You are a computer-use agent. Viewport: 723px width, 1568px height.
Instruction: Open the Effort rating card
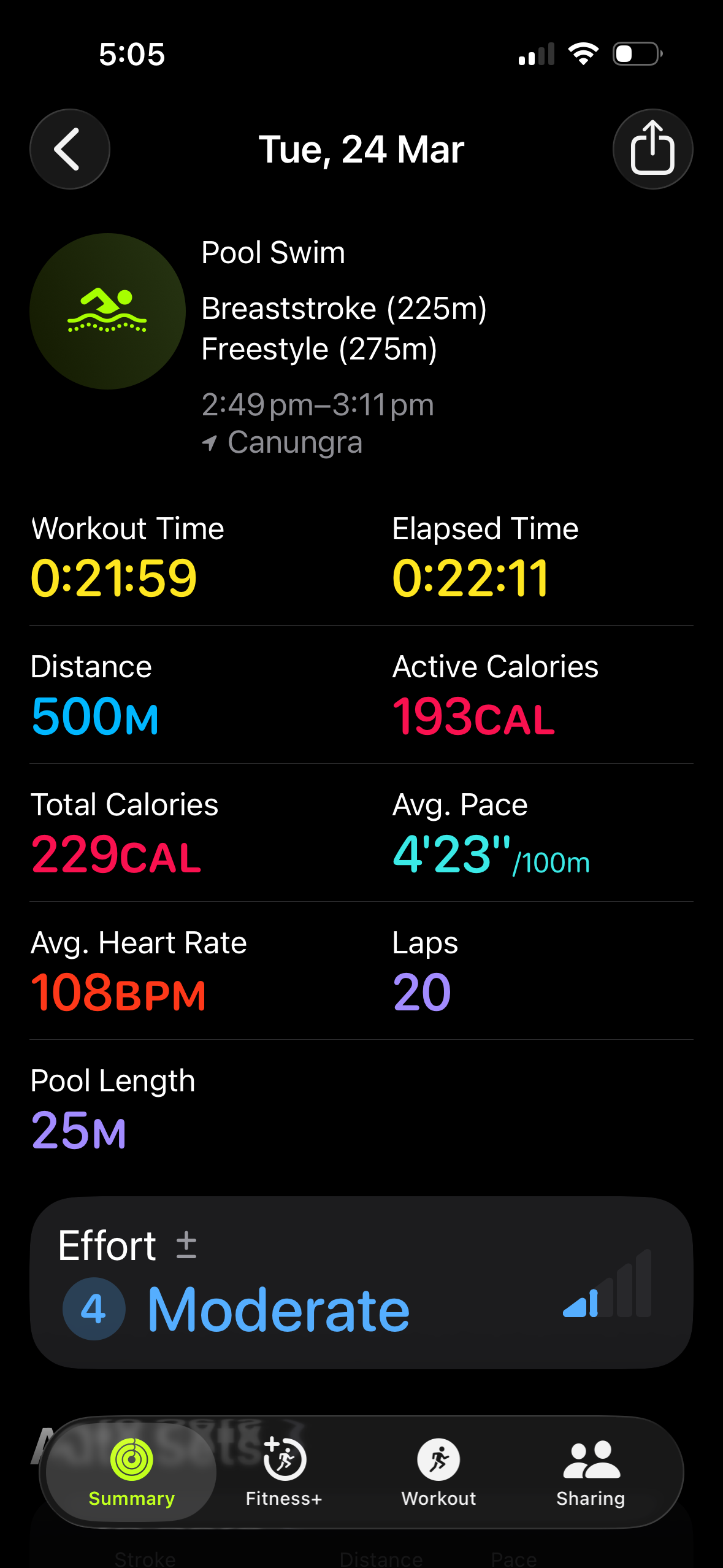(x=361, y=1282)
